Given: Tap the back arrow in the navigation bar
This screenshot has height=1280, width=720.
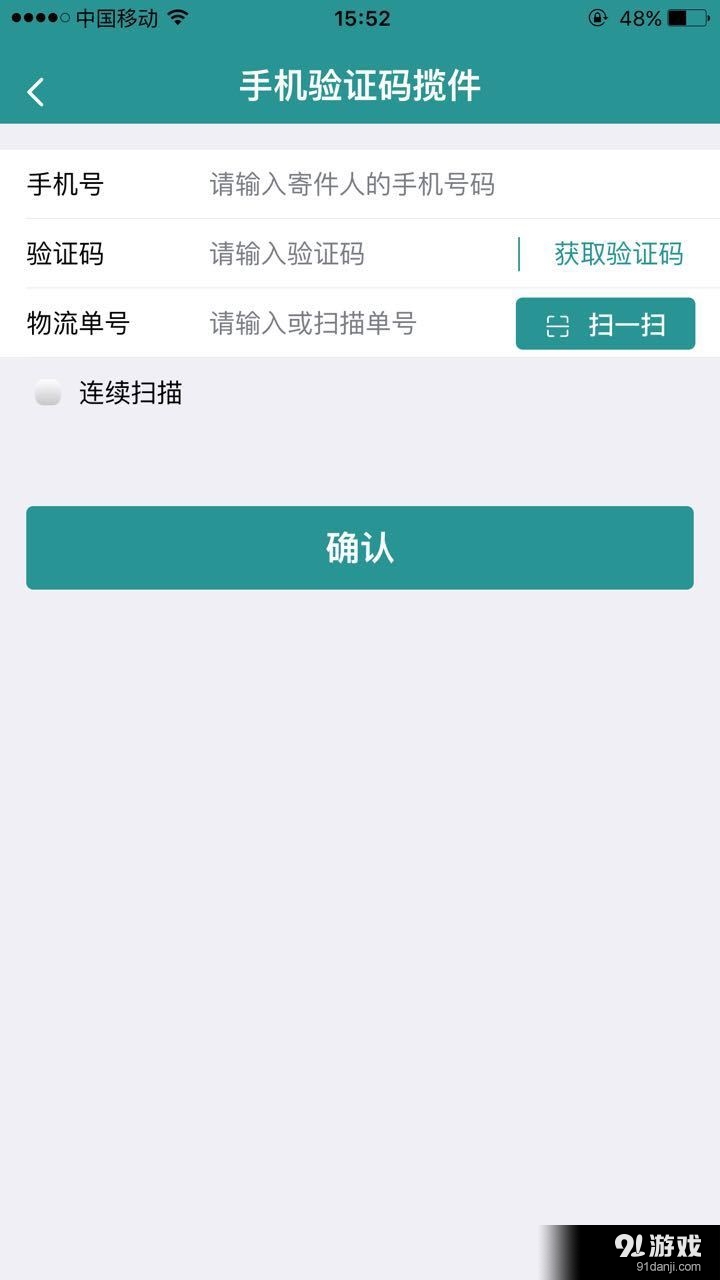Looking at the screenshot, I should coord(36,90).
